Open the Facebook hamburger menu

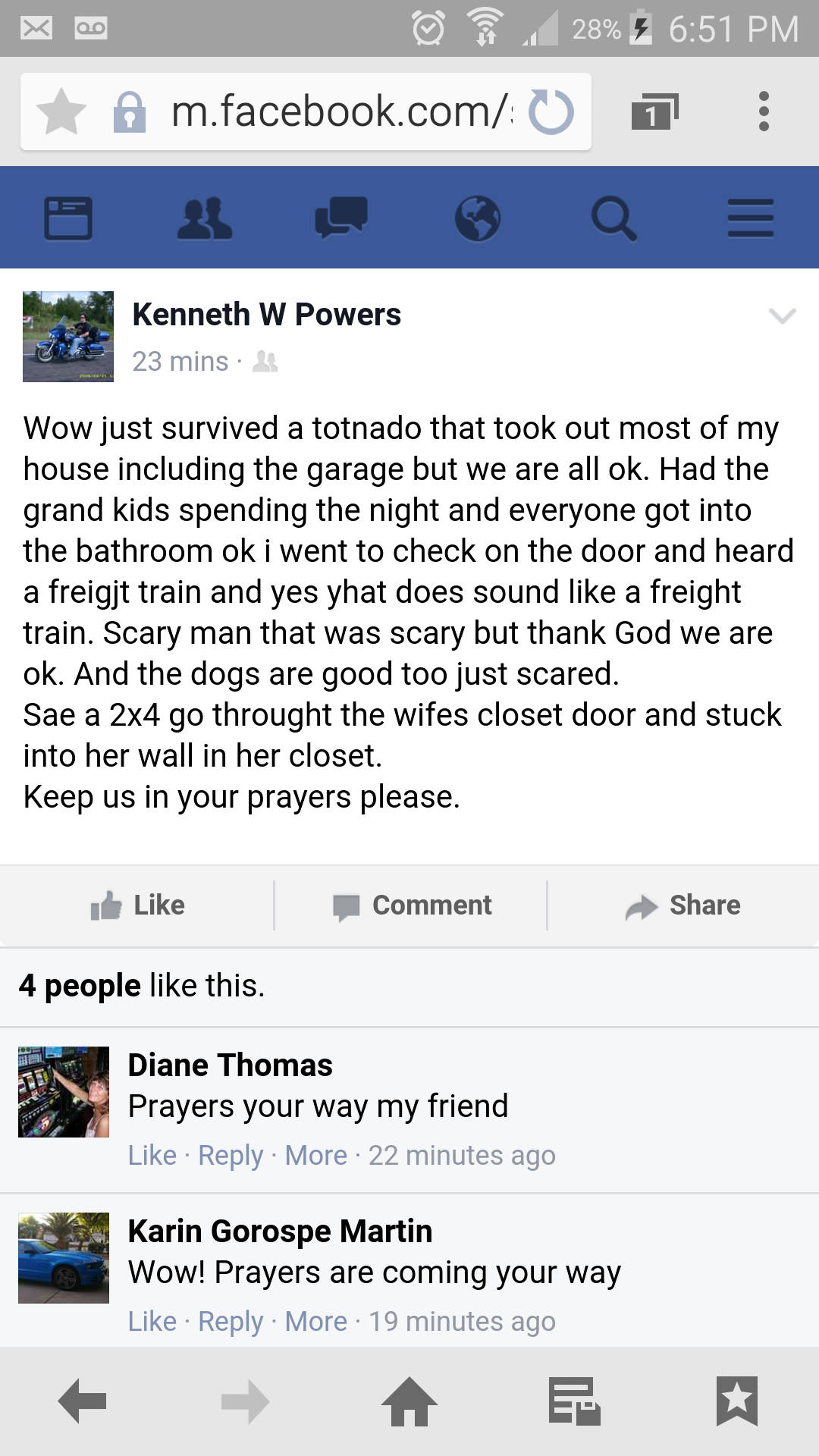751,218
